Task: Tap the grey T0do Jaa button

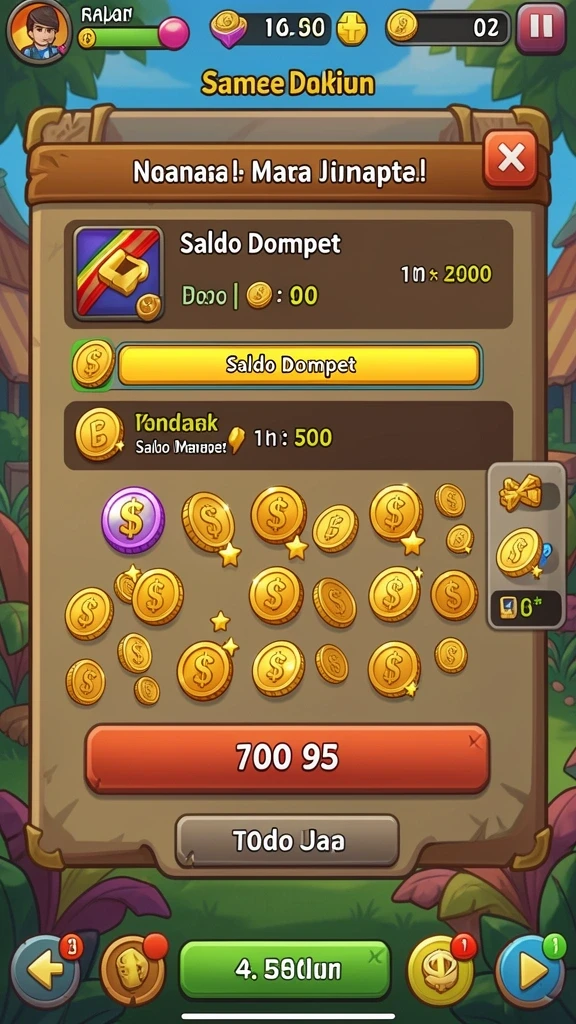Action: click(287, 841)
